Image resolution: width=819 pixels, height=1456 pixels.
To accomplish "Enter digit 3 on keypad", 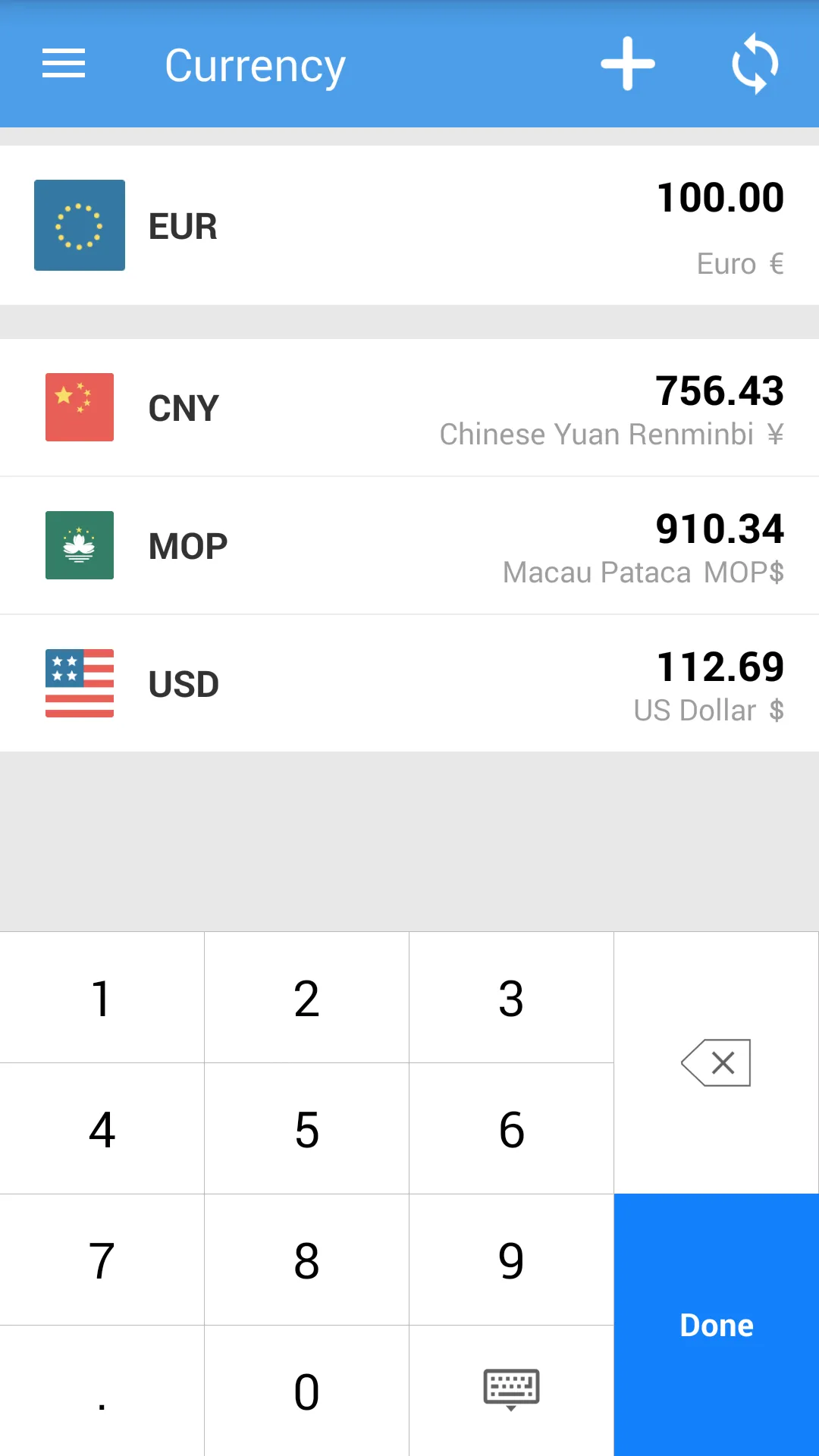I will point(511,998).
